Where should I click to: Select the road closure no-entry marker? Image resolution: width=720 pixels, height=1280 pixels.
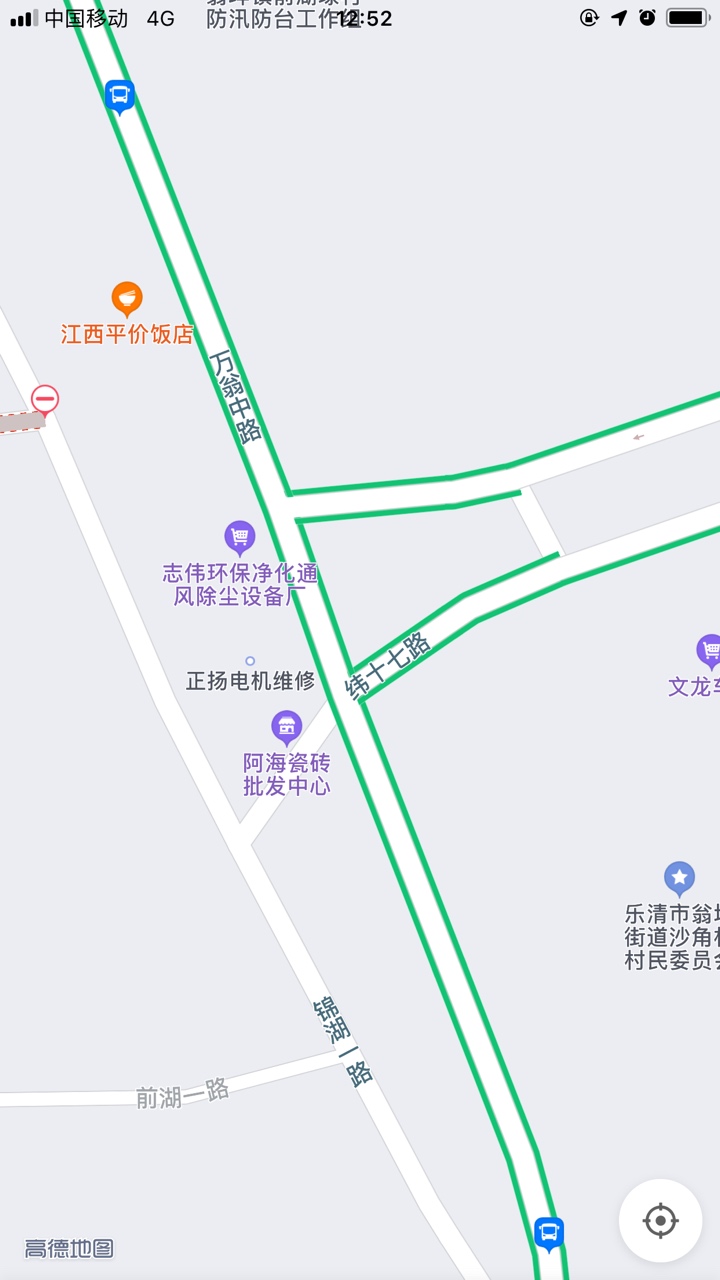[x=44, y=400]
